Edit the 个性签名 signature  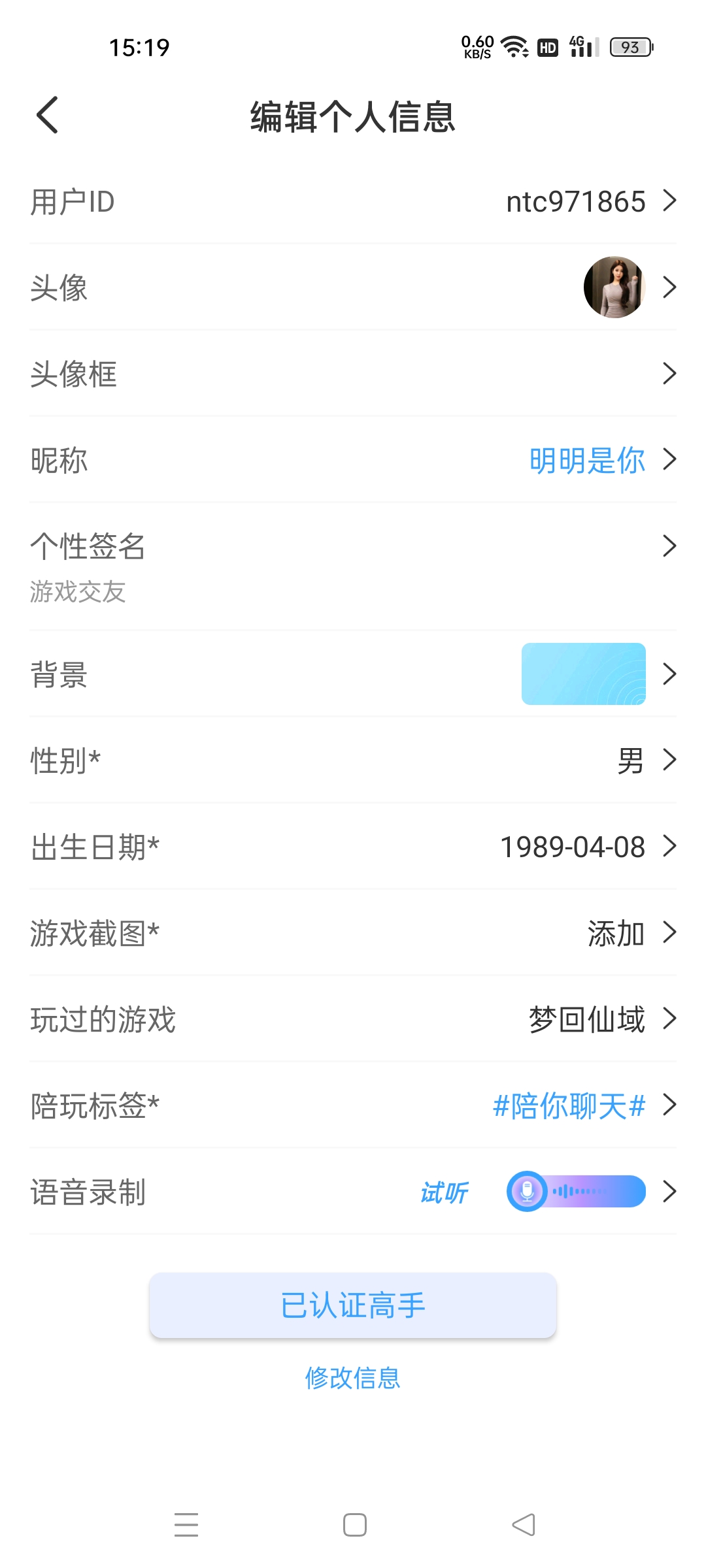353,566
